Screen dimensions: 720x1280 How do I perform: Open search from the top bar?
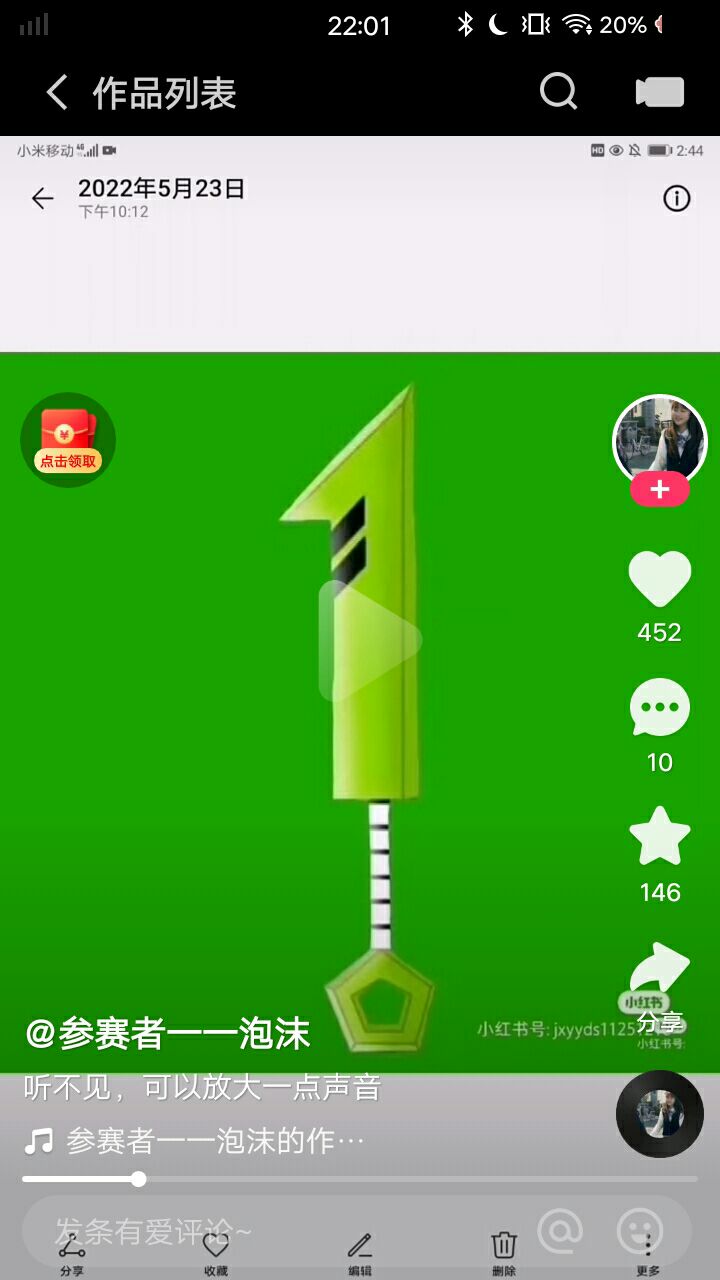pos(559,92)
